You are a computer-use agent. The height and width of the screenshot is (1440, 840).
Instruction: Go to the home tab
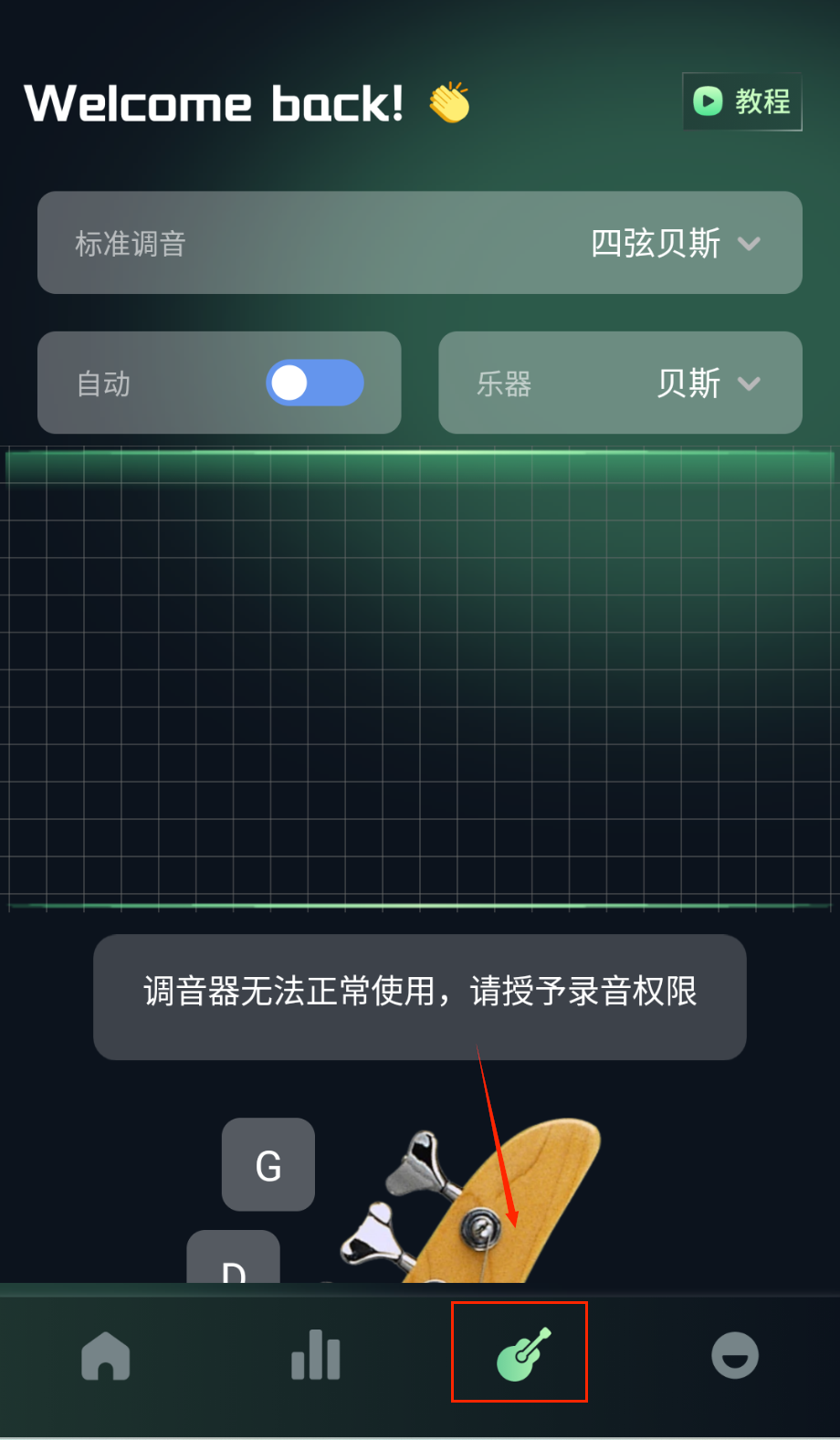coord(106,1355)
